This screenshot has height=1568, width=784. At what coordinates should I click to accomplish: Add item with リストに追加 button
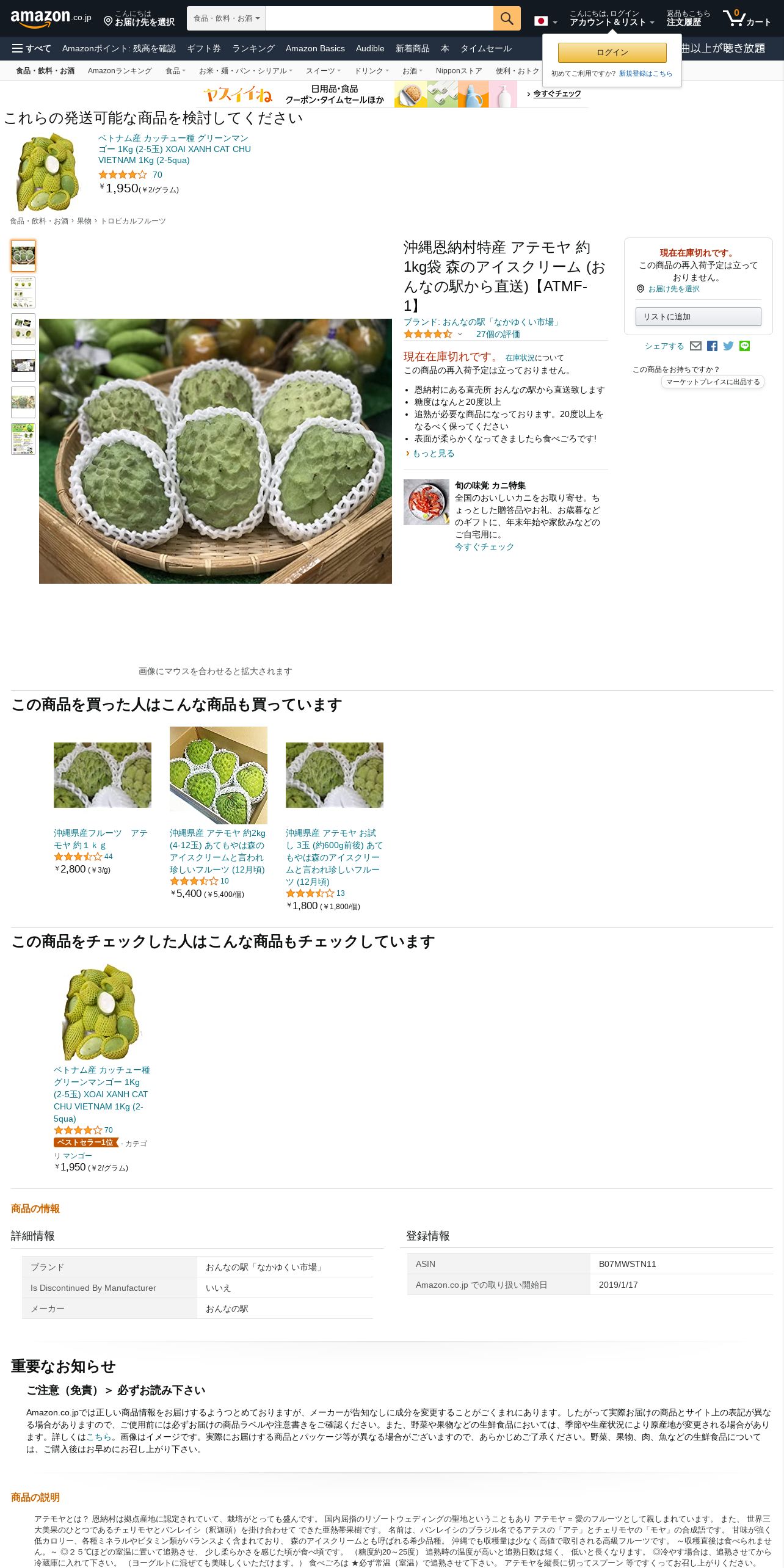click(698, 316)
